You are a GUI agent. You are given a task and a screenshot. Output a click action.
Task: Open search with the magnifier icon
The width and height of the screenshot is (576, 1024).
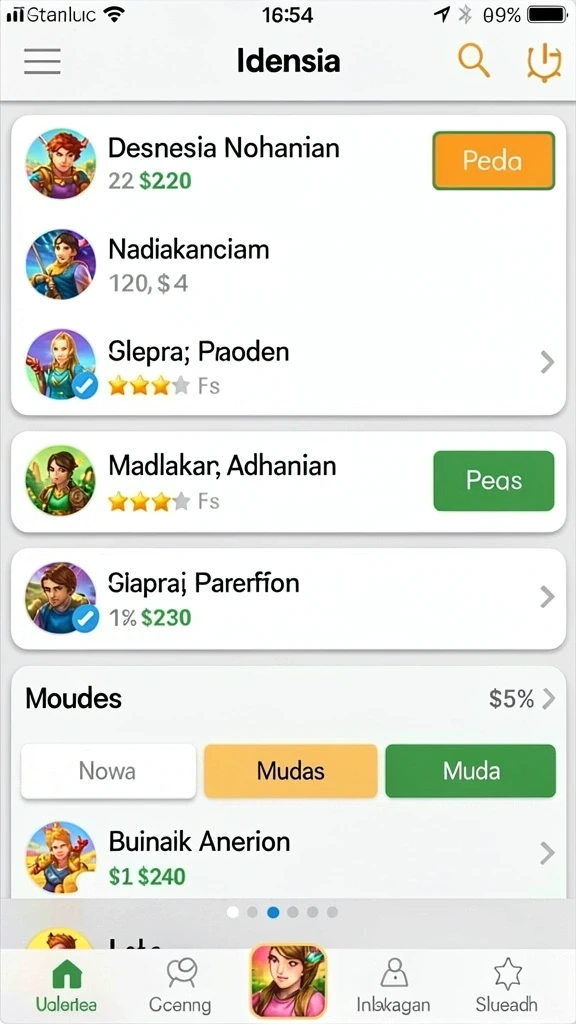pos(473,61)
